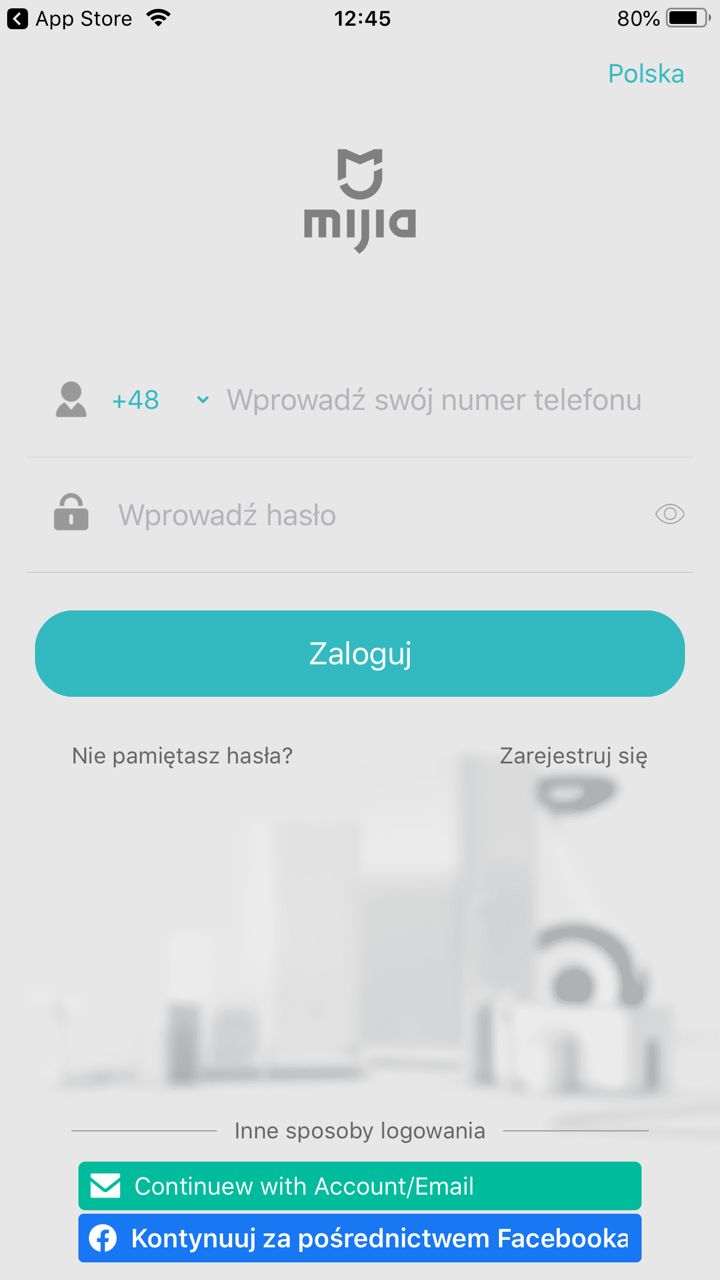Continue with Account/Email login
The image size is (720, 1280).
coord(360,1186)
